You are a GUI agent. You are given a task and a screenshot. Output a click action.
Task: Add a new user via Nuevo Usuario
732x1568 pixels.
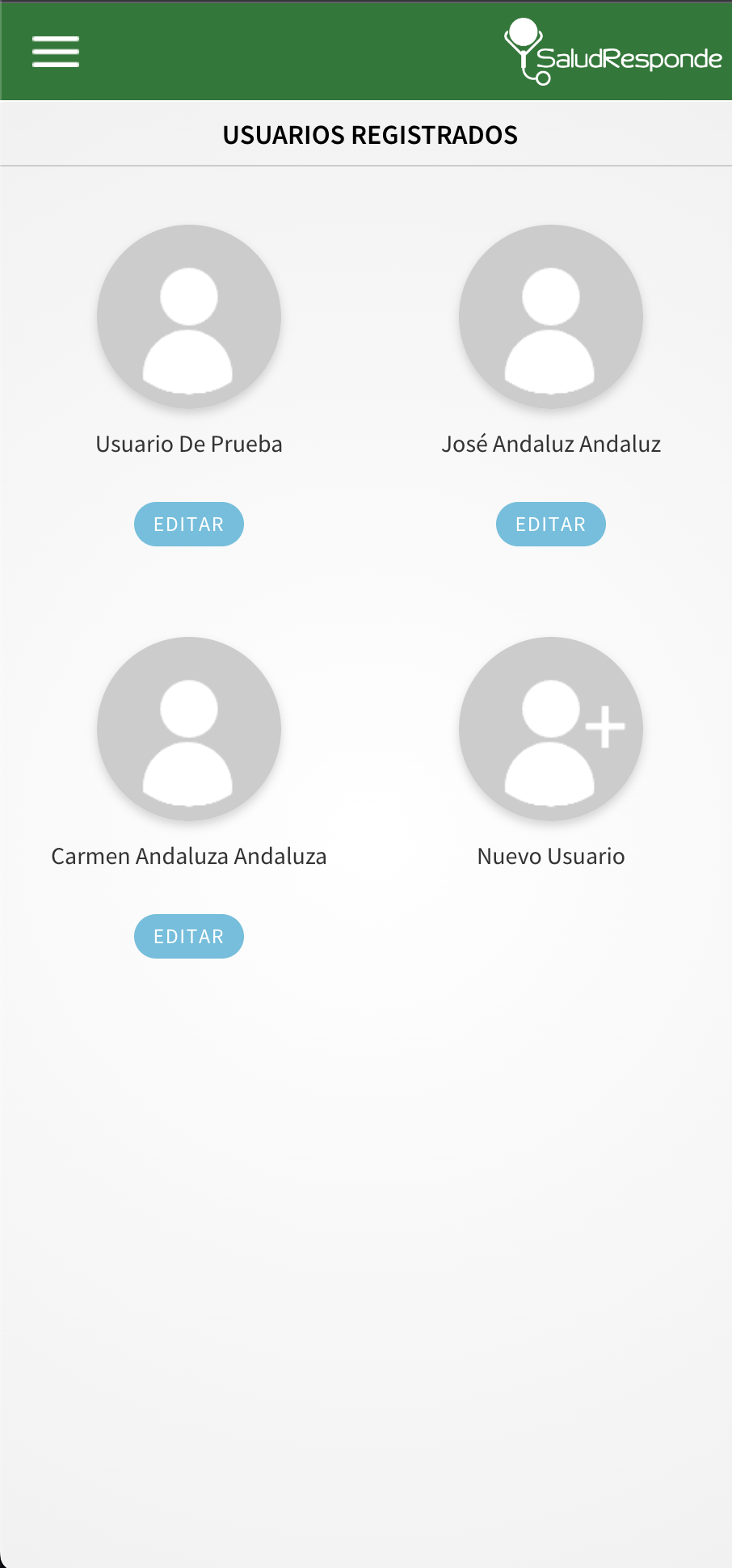click(x=551, y=729)
